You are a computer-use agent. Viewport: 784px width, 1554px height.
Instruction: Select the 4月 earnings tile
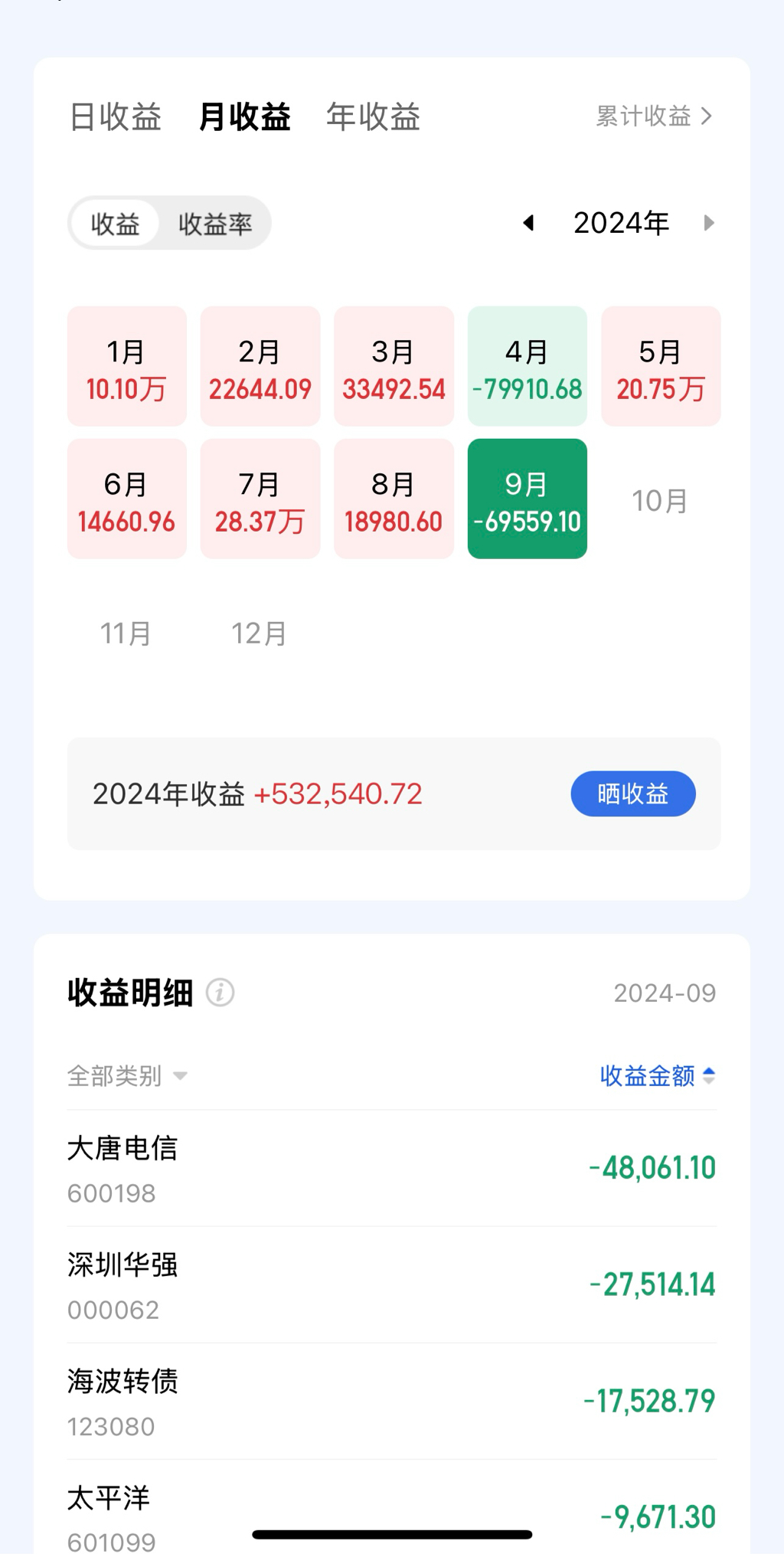pyautogui.click(x=528, y=366)
